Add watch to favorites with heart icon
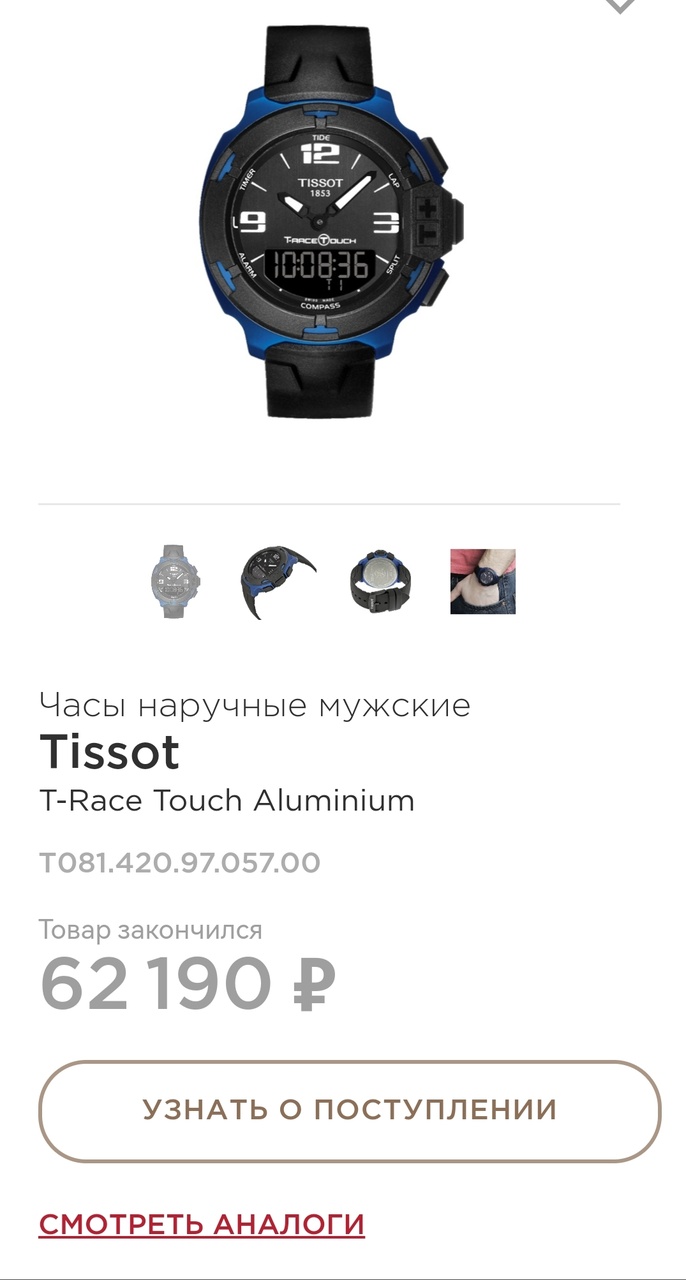This screenshot has height=1280, width=686. [621, 5]
